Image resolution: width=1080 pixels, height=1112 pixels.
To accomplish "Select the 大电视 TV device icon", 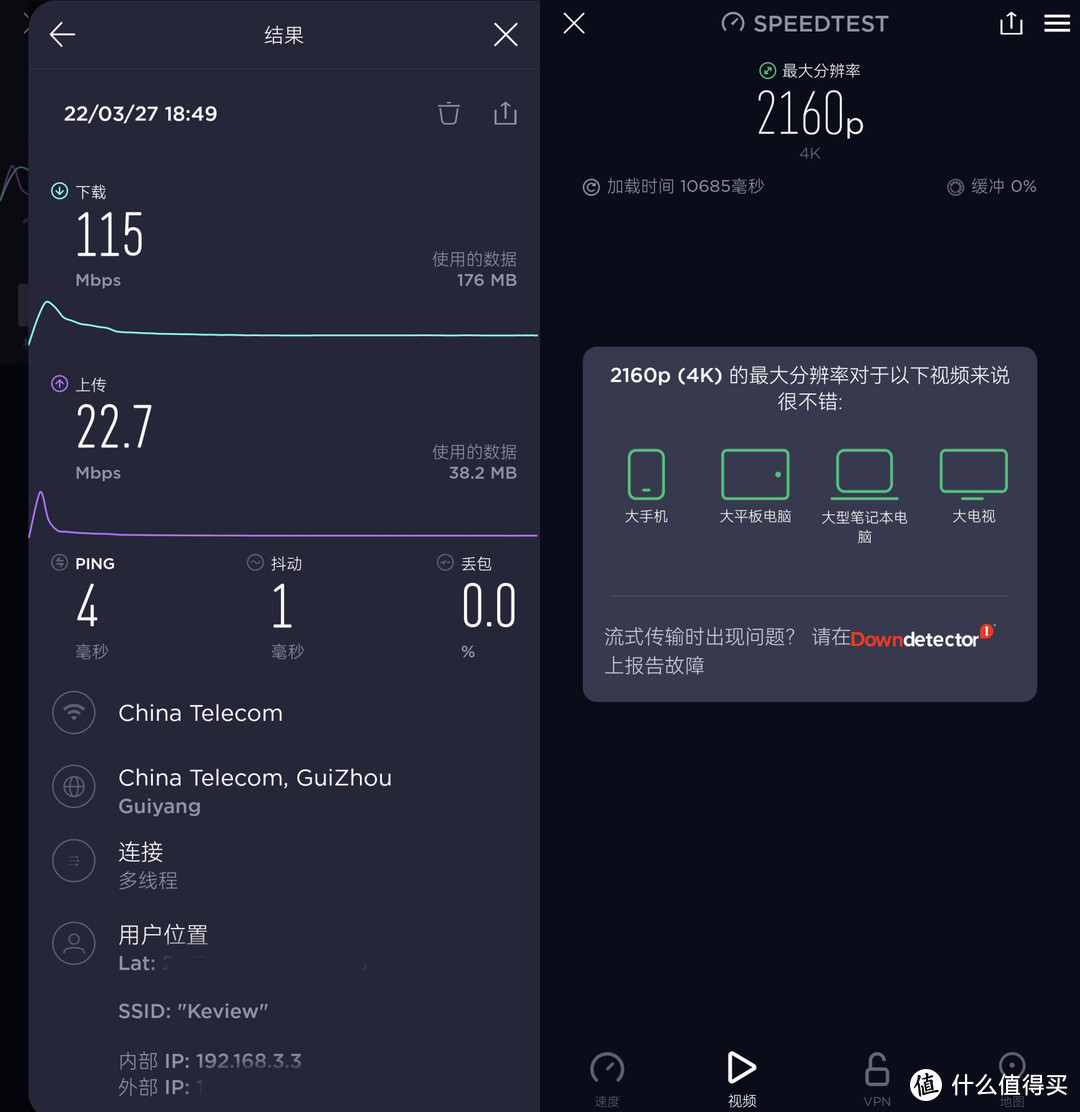I will coord(973,473).
